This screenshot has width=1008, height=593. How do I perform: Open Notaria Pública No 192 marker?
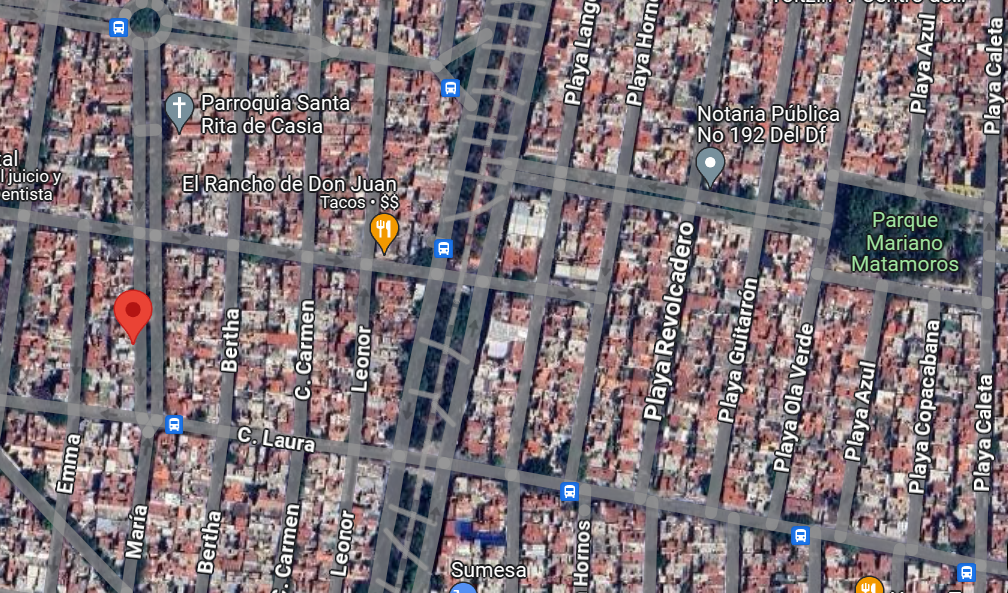[x=710, y=167]
